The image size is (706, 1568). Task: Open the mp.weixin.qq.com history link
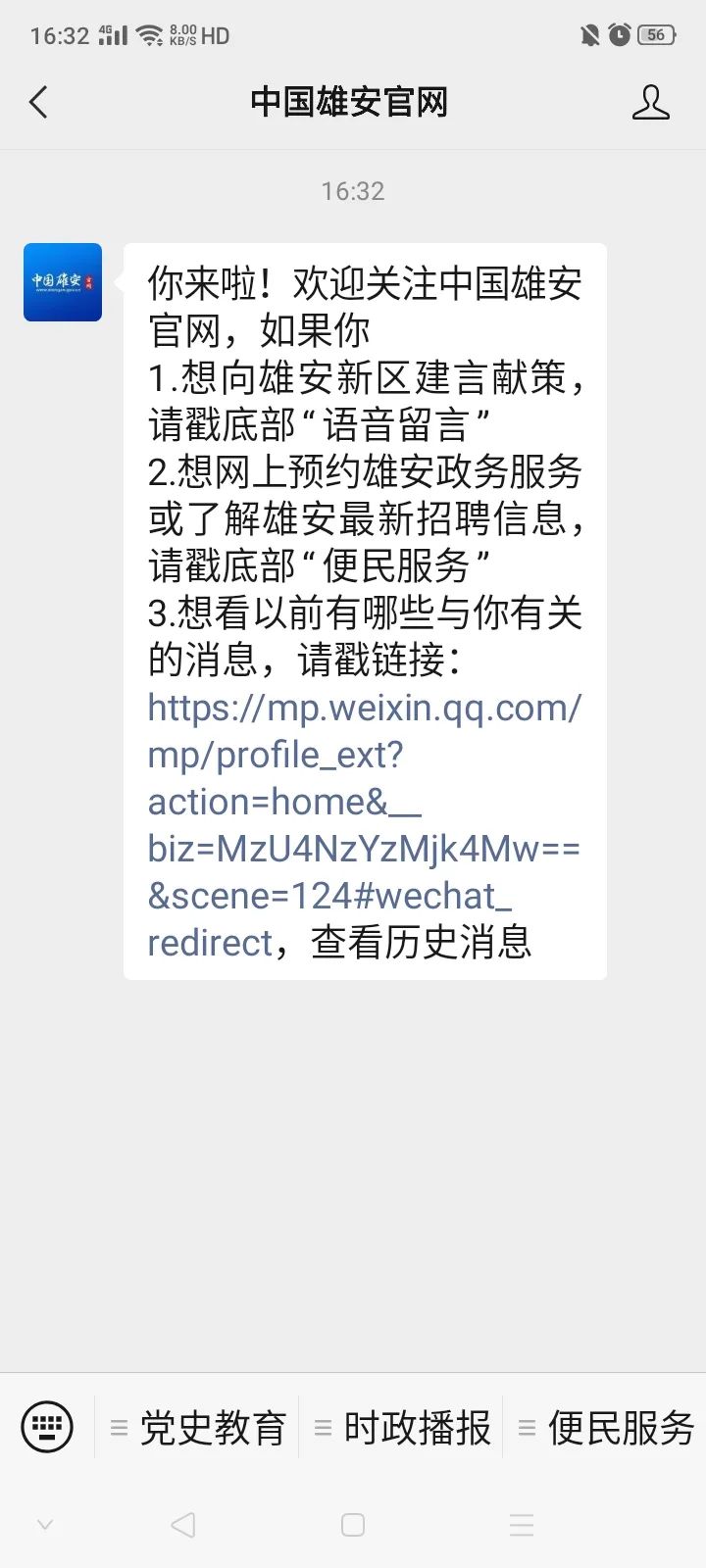[363, 802]
